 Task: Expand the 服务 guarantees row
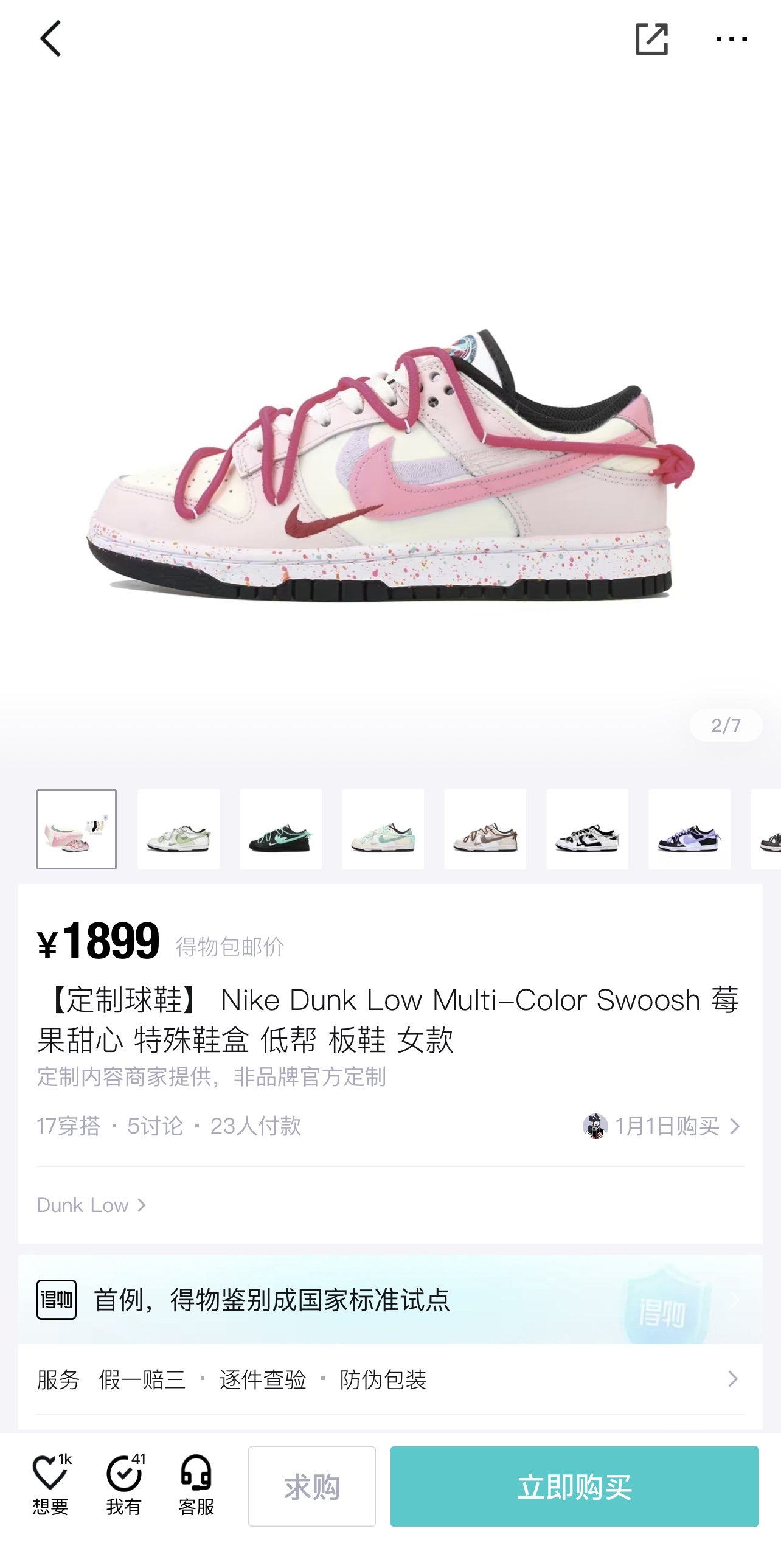click(x=390, y=1379)
